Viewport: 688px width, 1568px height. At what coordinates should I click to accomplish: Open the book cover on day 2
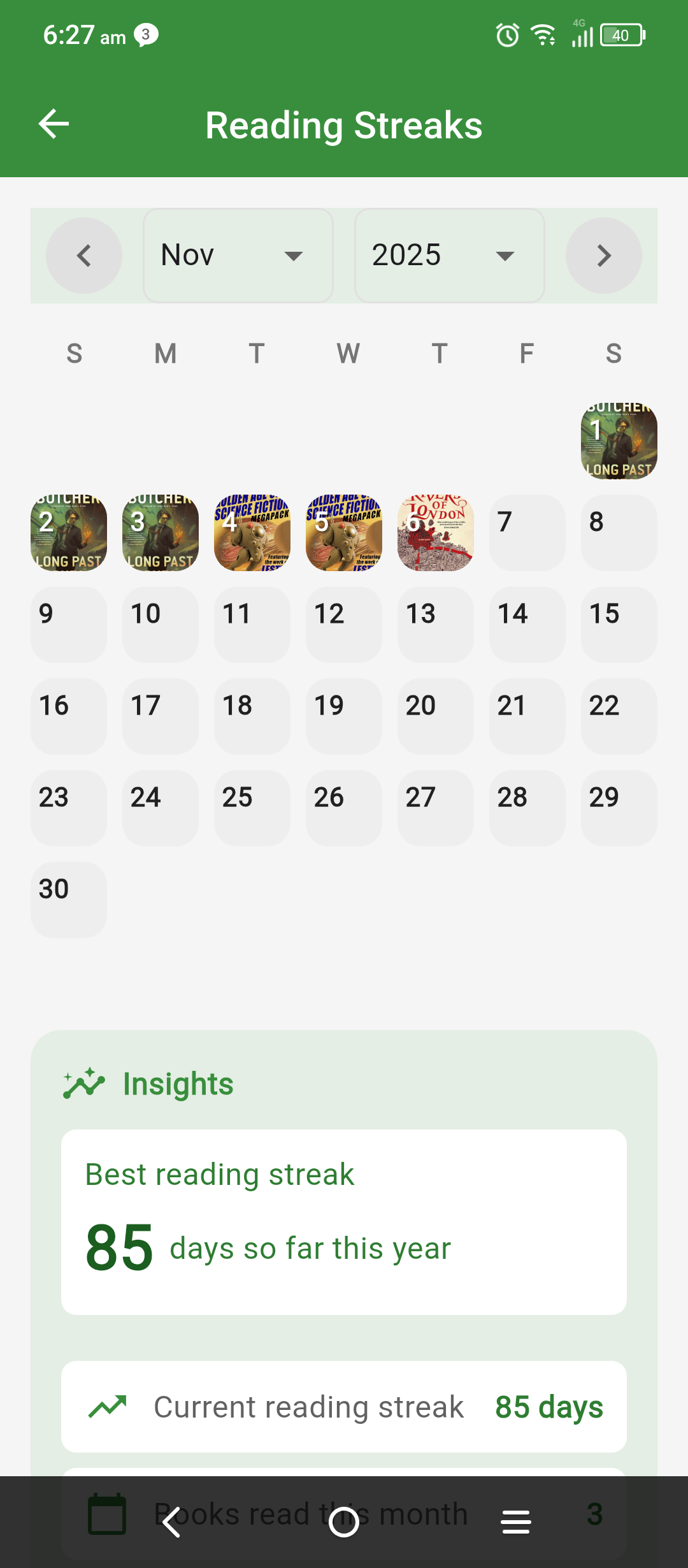pos(69,533)
